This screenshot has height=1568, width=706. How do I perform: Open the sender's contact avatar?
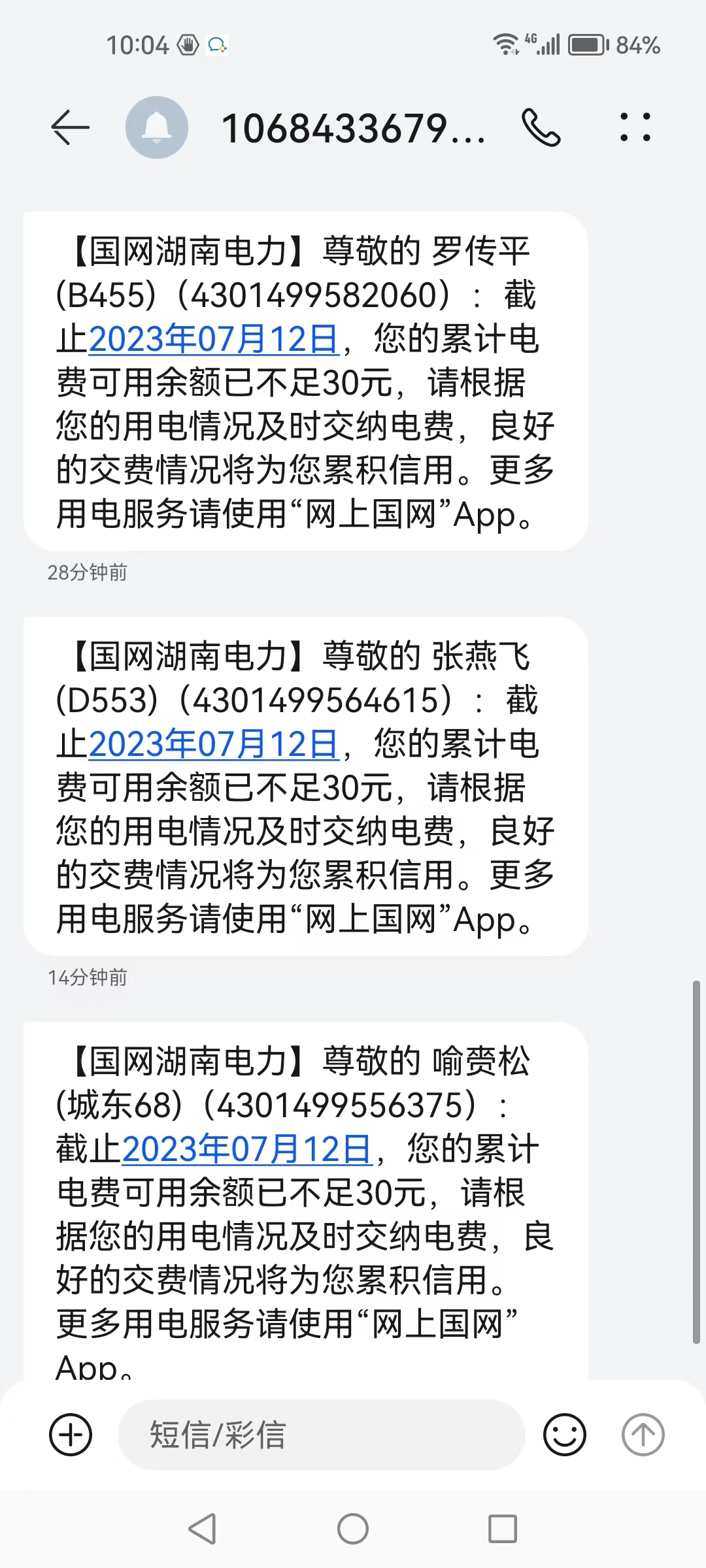157,127
